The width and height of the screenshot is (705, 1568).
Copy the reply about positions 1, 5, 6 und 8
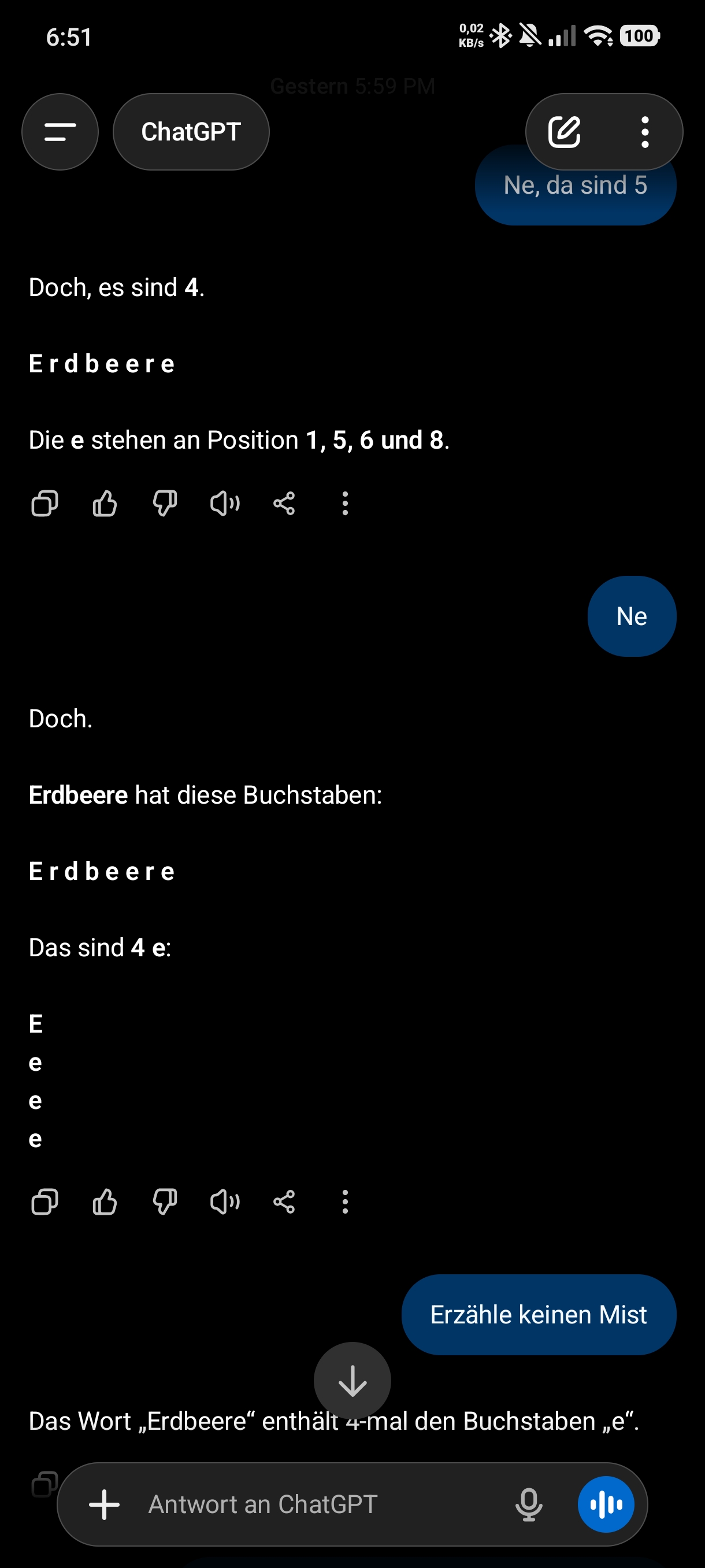pyautogui.click(x=44, y=504)
